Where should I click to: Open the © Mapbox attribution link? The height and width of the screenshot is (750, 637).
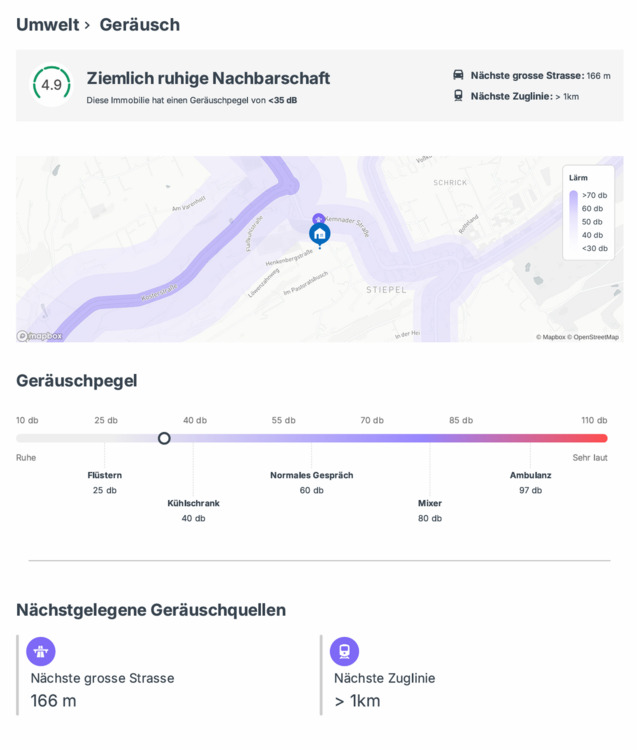pos(550,337)
